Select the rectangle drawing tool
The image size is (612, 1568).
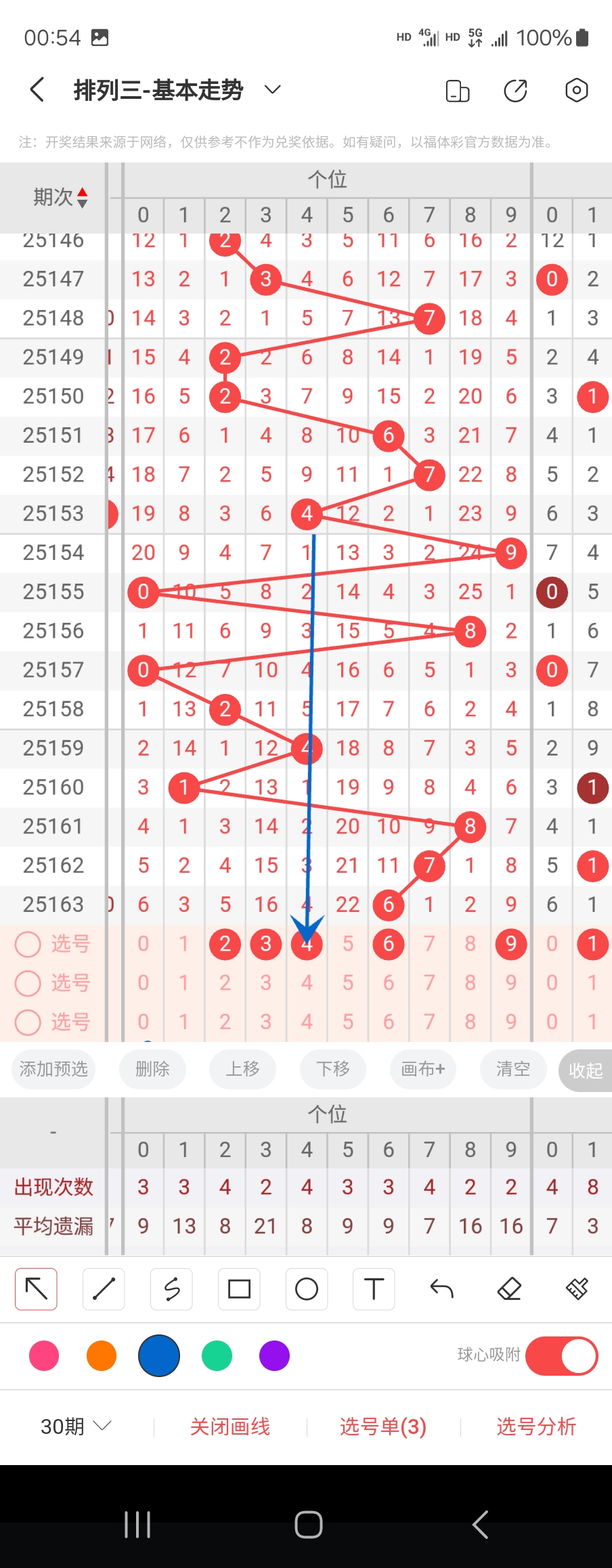pos(239,1288)
